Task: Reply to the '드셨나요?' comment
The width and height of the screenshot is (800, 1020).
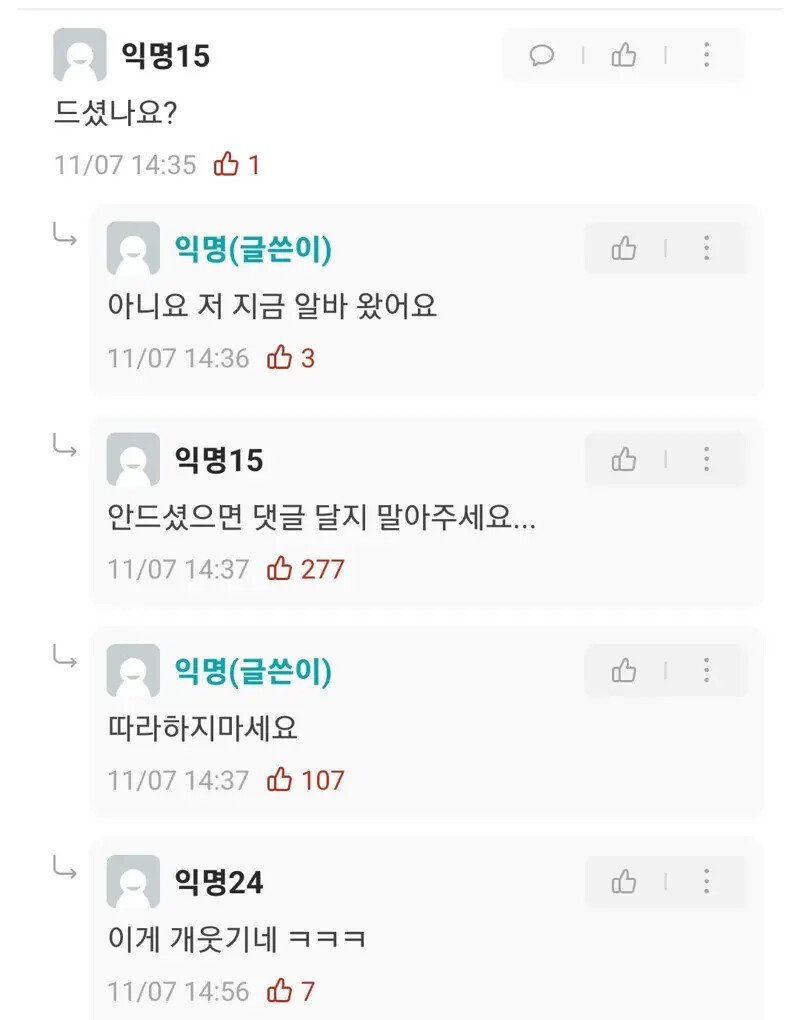Action: point(542,55)
